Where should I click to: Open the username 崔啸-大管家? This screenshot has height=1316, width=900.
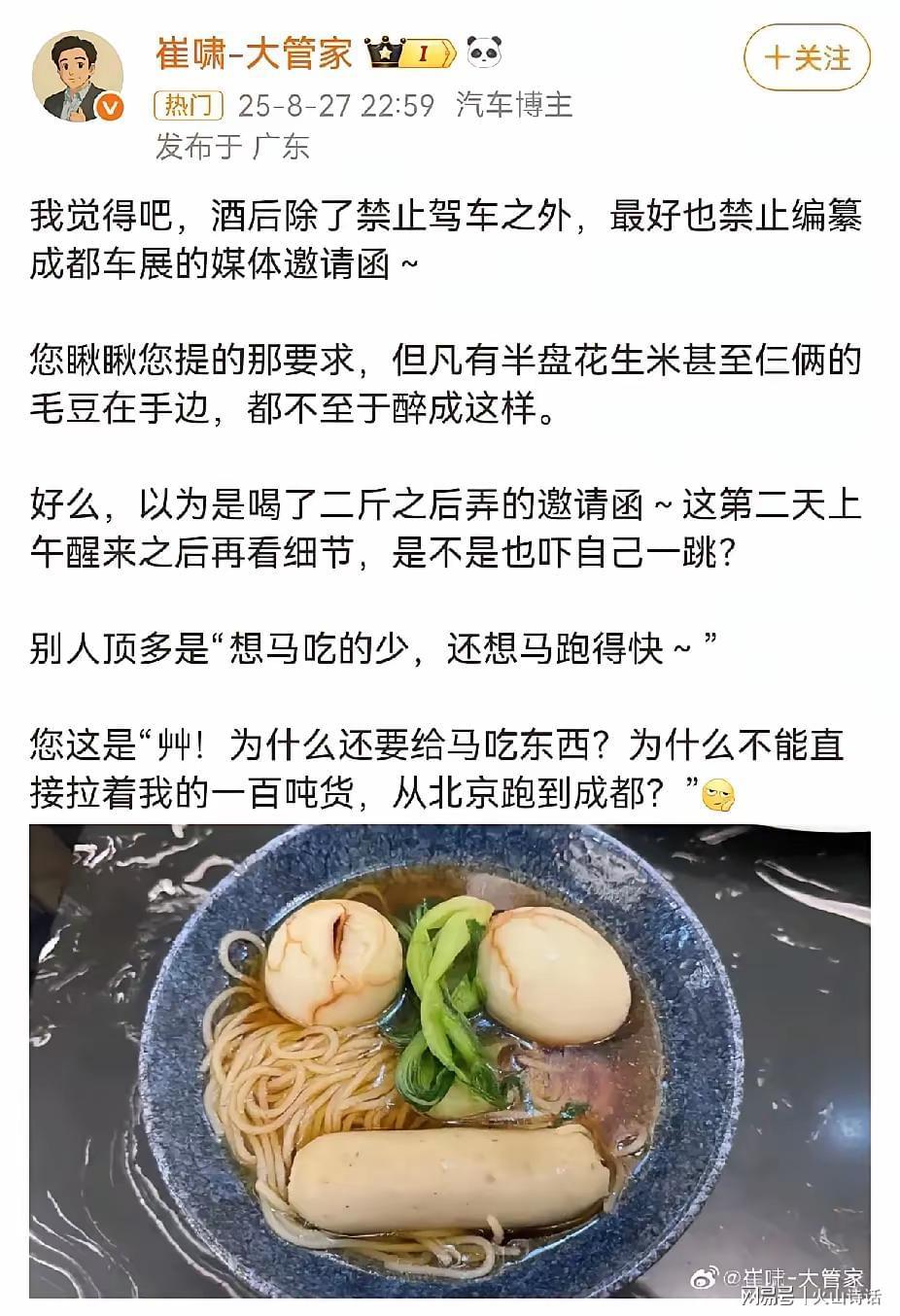click(x=255, y=52)
